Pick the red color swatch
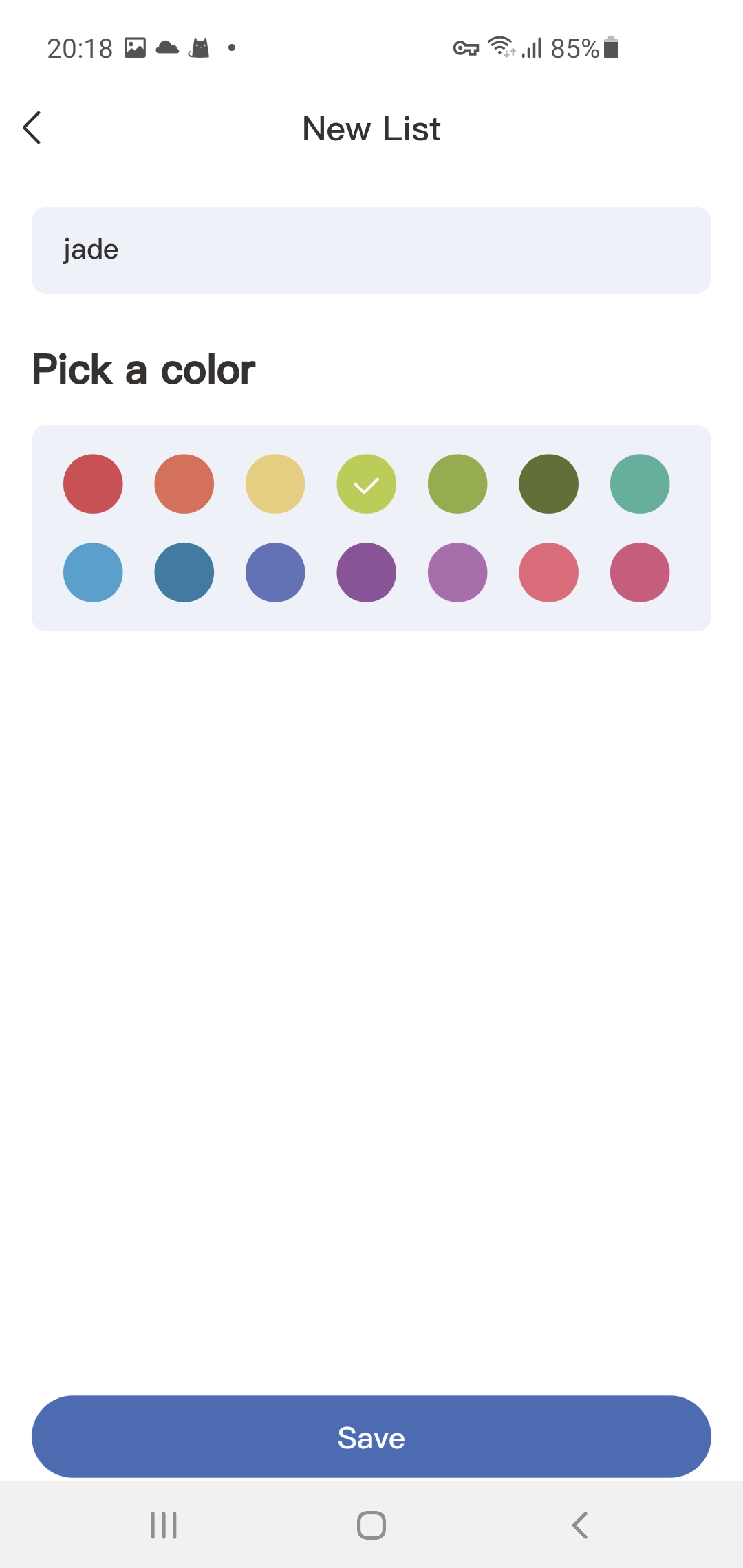This screenshot has height=1568, width=743. click(x=93, y=484)
